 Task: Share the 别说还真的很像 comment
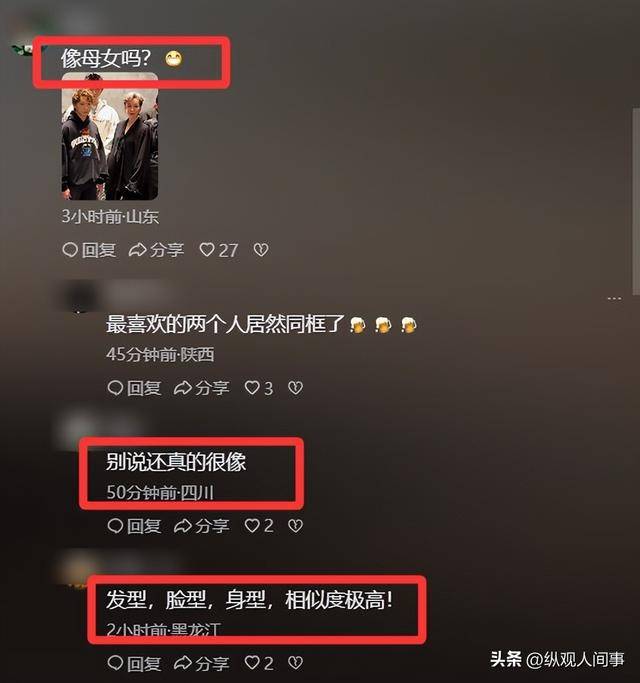tap(201, 526)
